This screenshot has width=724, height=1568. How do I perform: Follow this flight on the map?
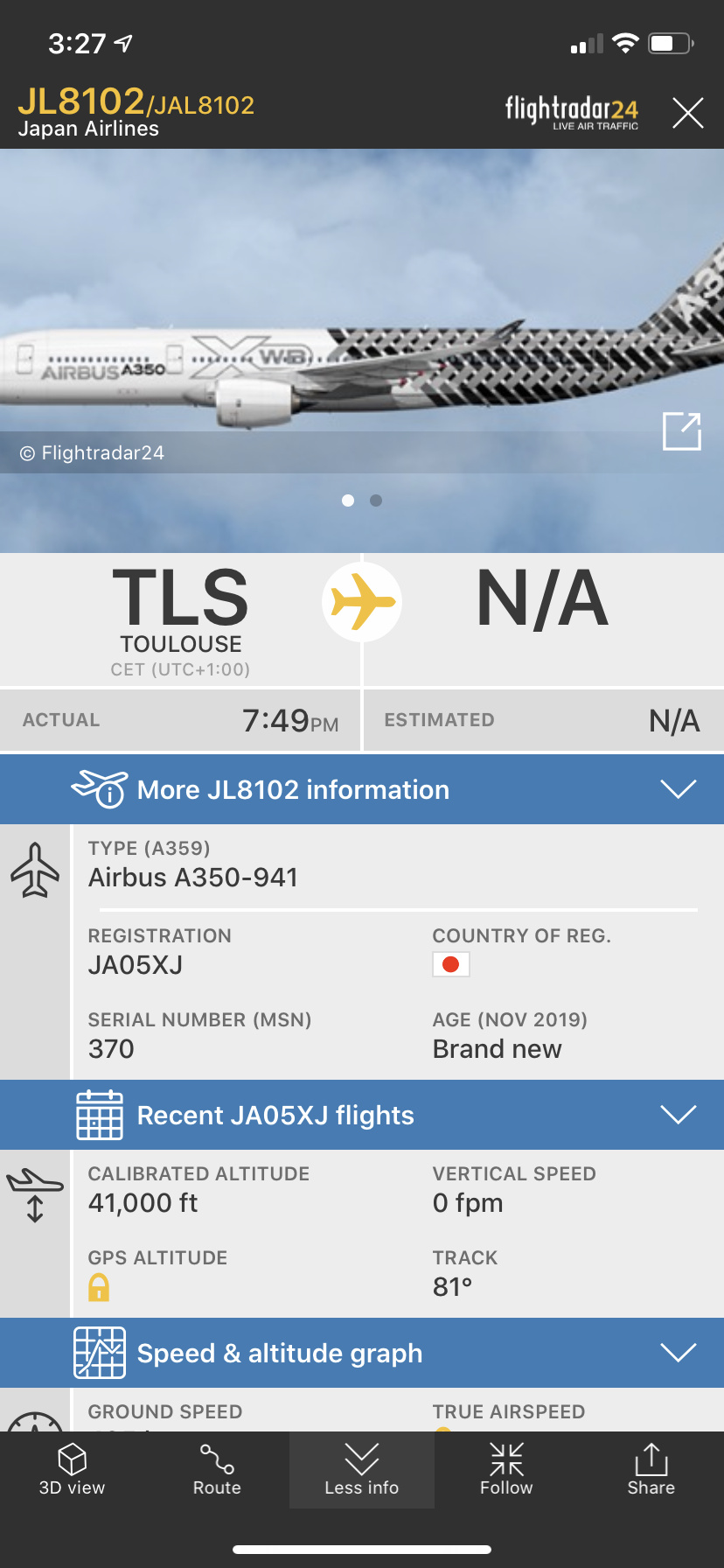(x=506, y=1470)
